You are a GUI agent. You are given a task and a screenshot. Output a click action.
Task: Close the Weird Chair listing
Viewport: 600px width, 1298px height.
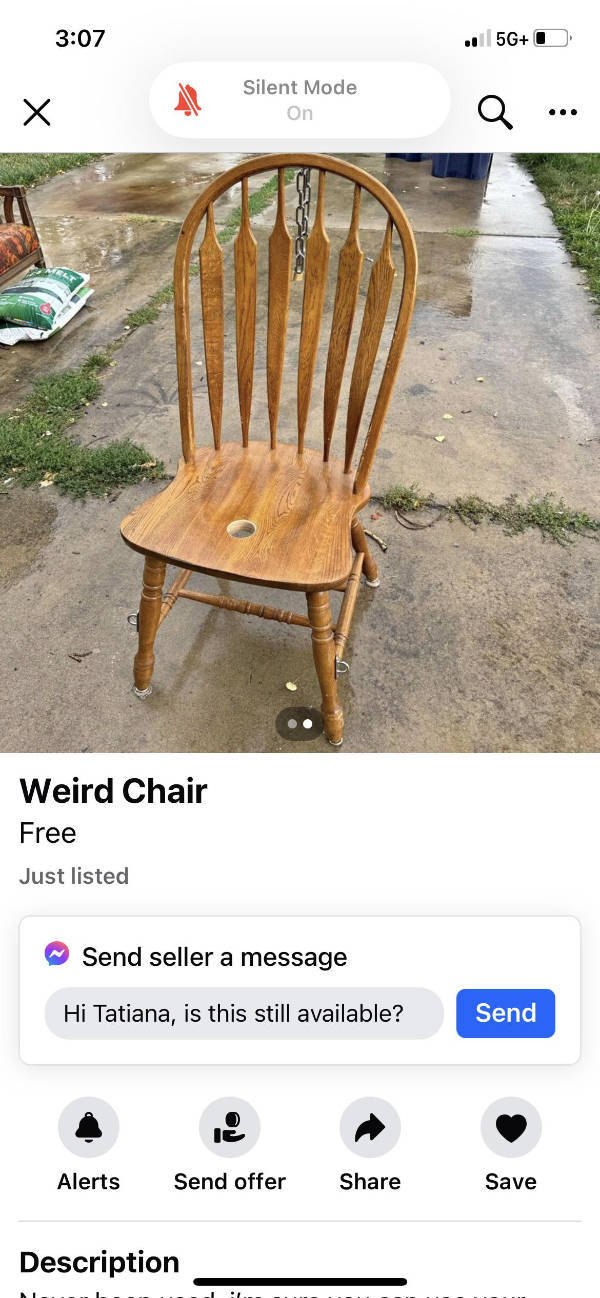(37, 112)
